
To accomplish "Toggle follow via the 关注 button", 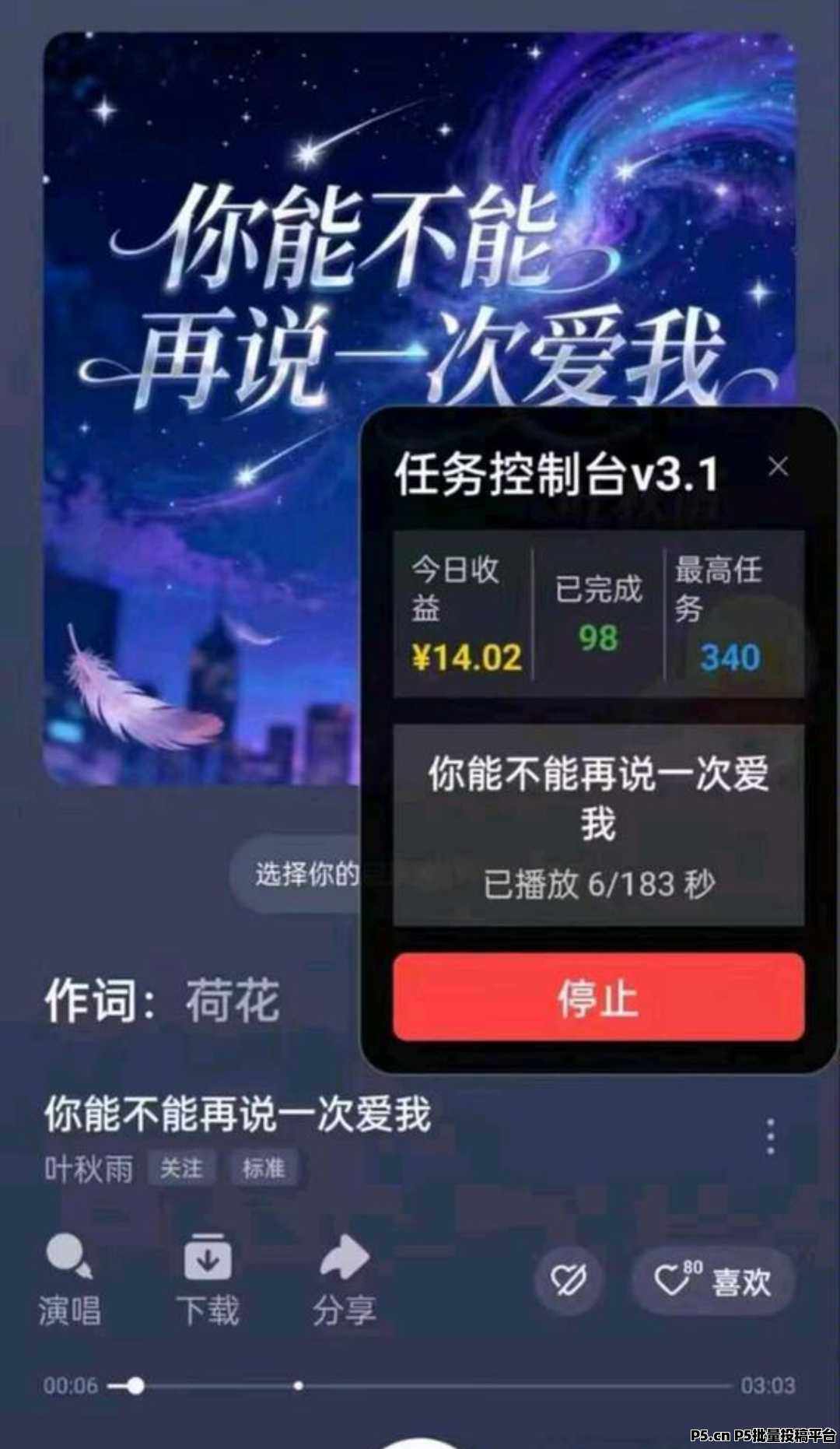I will (179, 1169).
